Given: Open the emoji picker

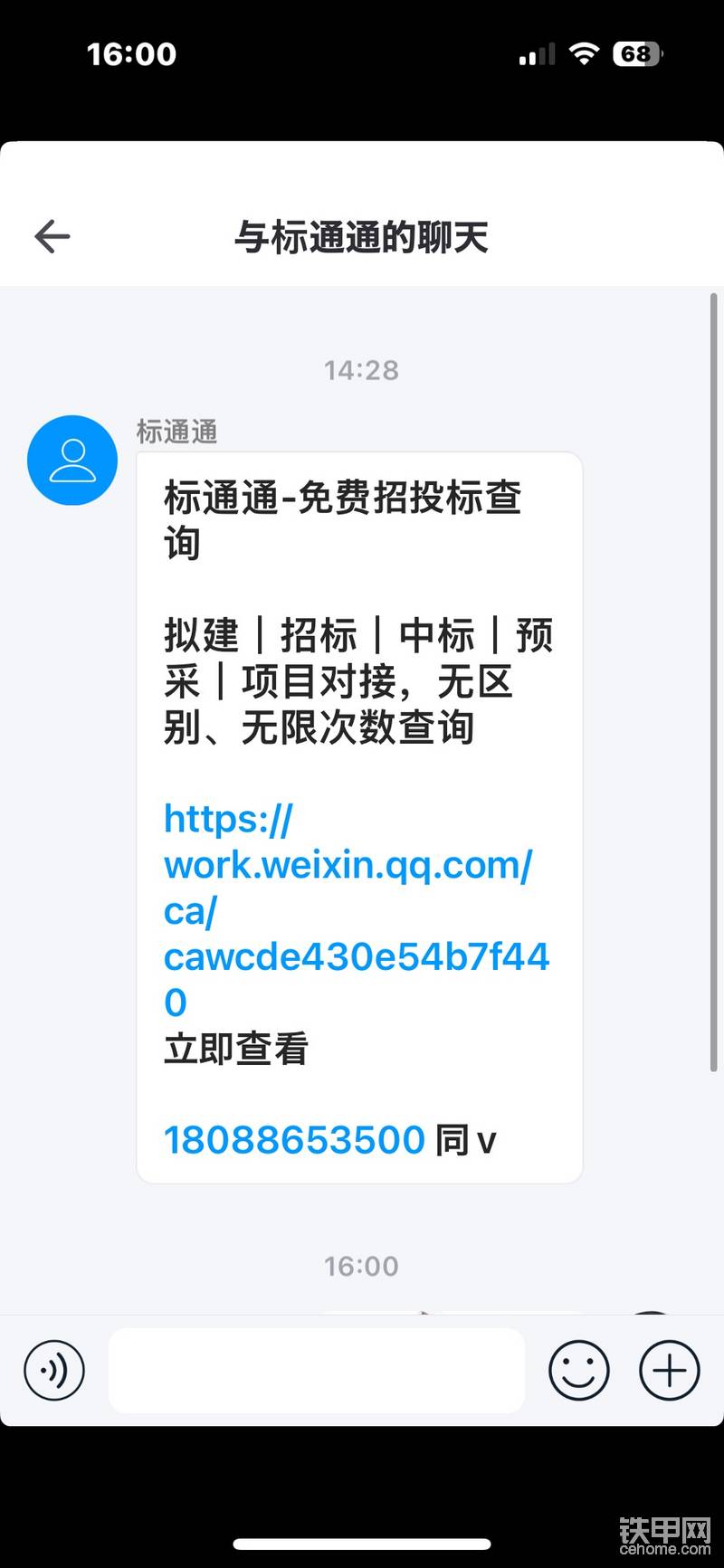Looking at the screenshot, I should 579,1371.
